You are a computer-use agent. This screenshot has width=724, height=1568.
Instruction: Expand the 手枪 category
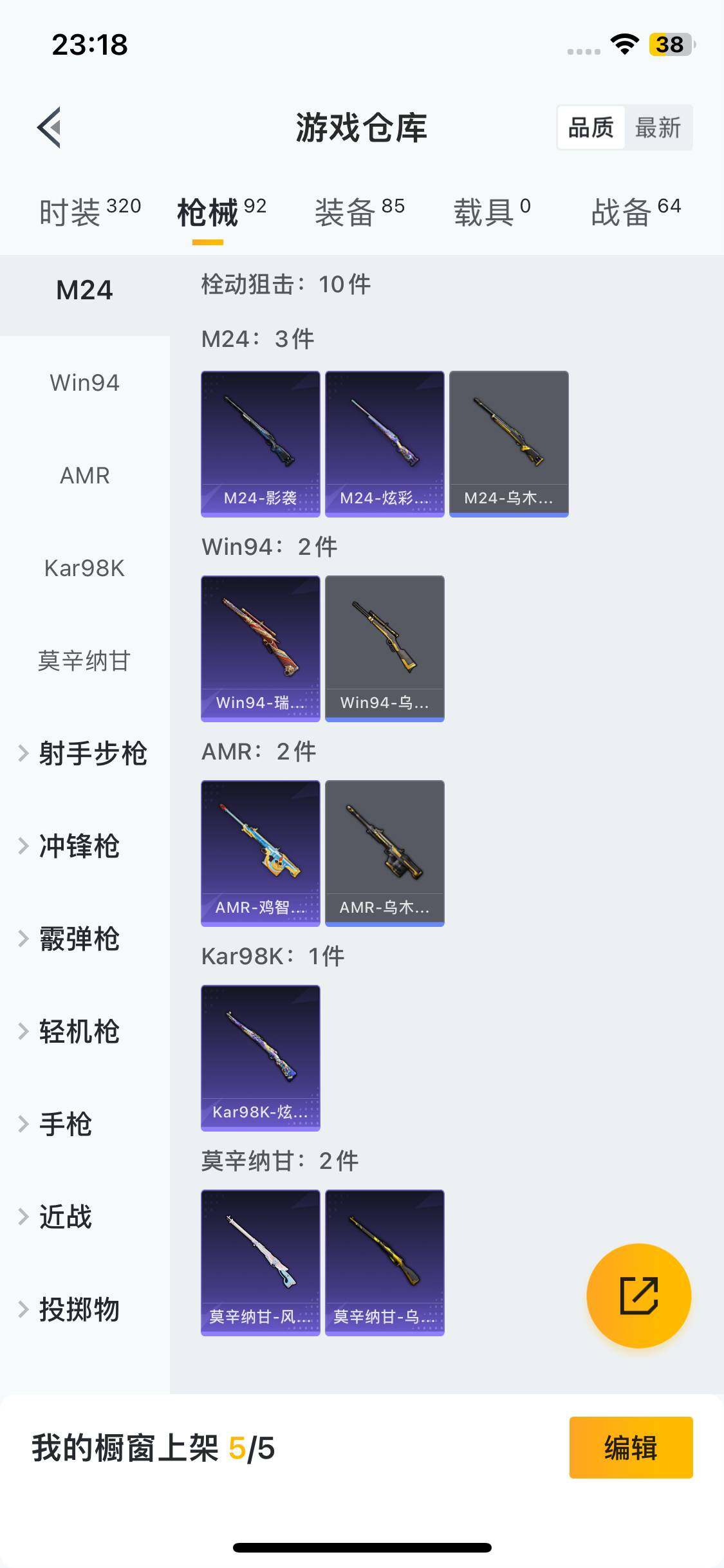click(x=65, y=1125)
